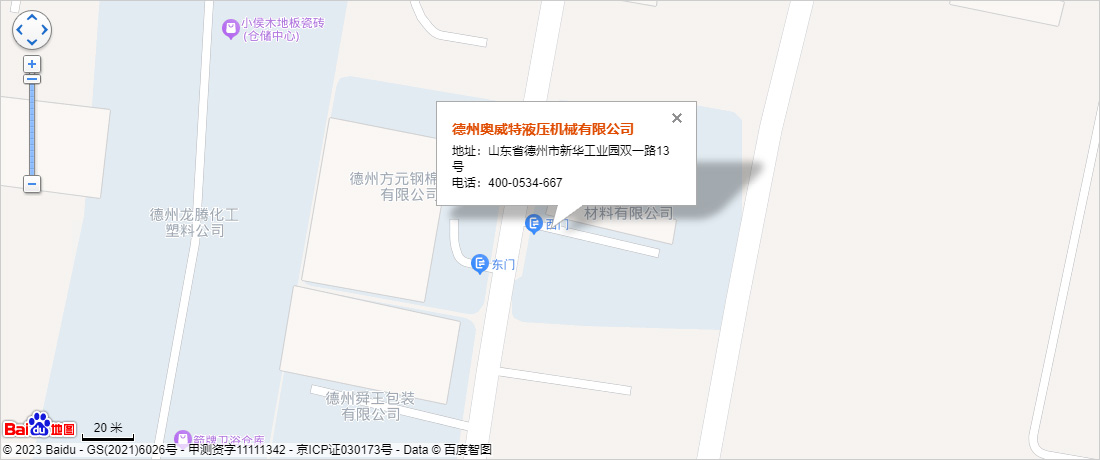The width and height of the screenshot is (1100, 460).
Task: Tap the zoom level slider track
Action: point(32,130)
